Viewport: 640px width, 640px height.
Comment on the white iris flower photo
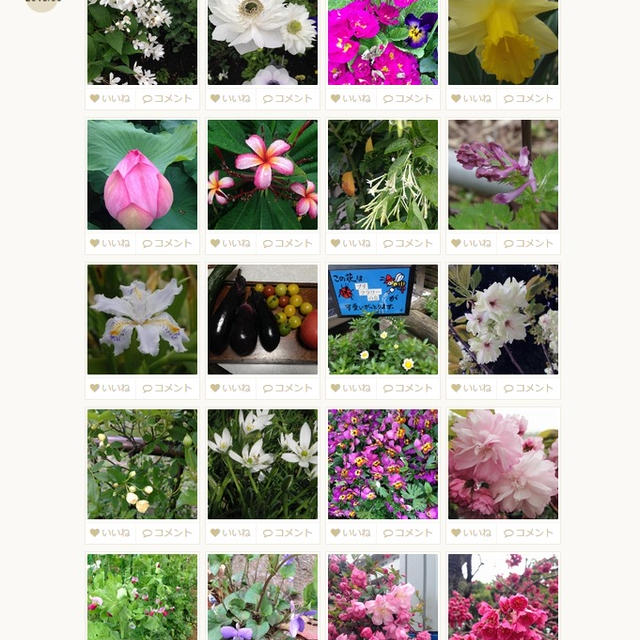coord(167,388)
